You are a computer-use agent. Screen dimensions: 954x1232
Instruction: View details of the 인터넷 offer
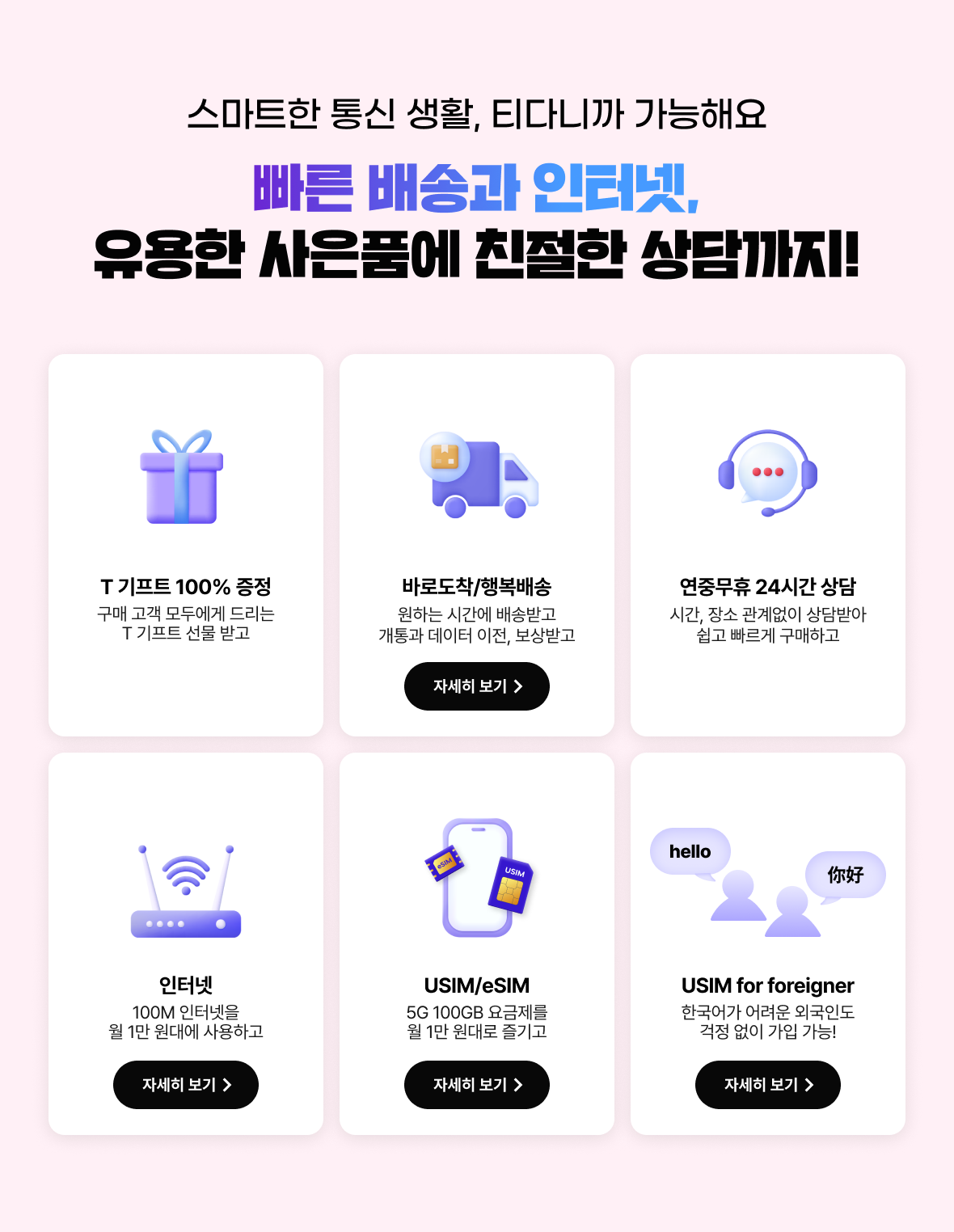pyautogui.click(x=186, y=1085)
